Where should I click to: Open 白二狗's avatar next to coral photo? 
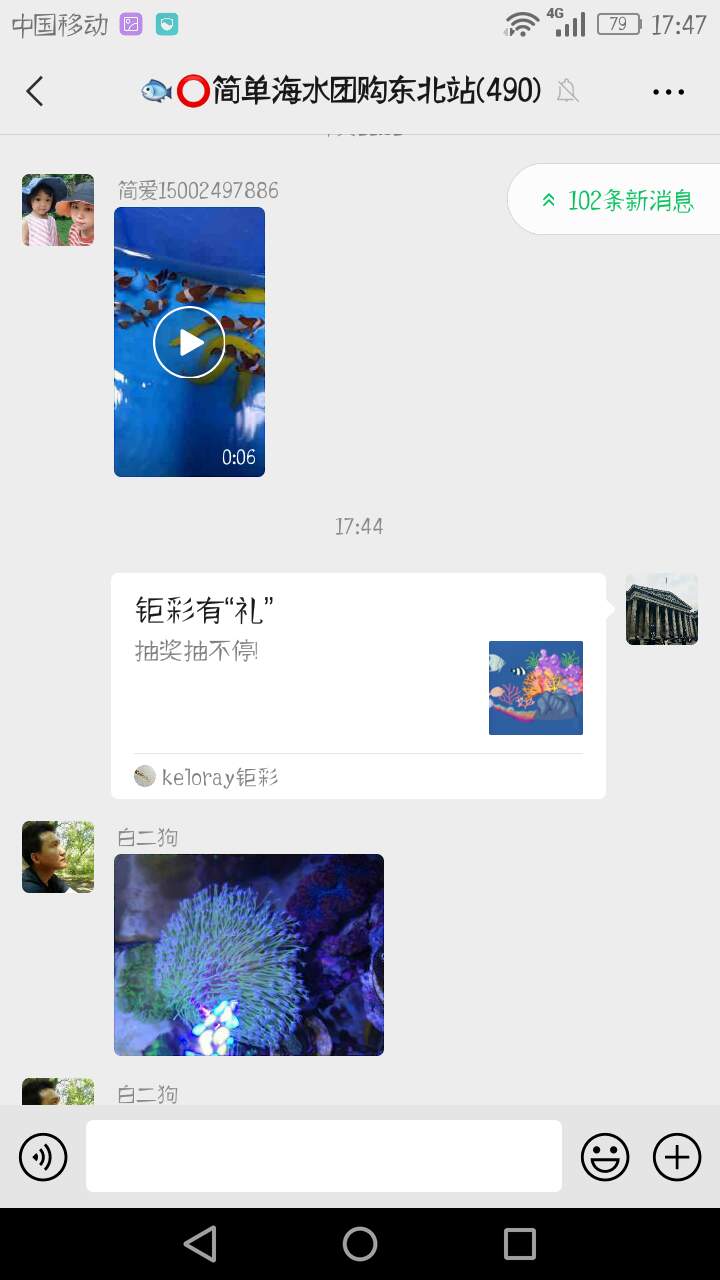(58, 857)
